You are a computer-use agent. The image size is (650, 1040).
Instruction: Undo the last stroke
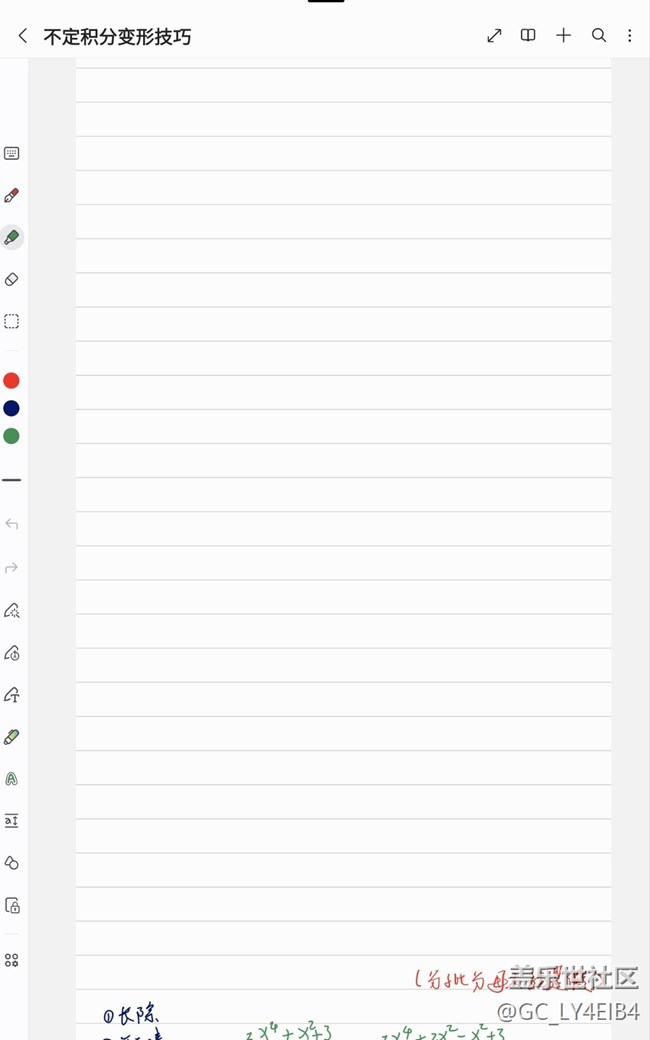[12, 524]
